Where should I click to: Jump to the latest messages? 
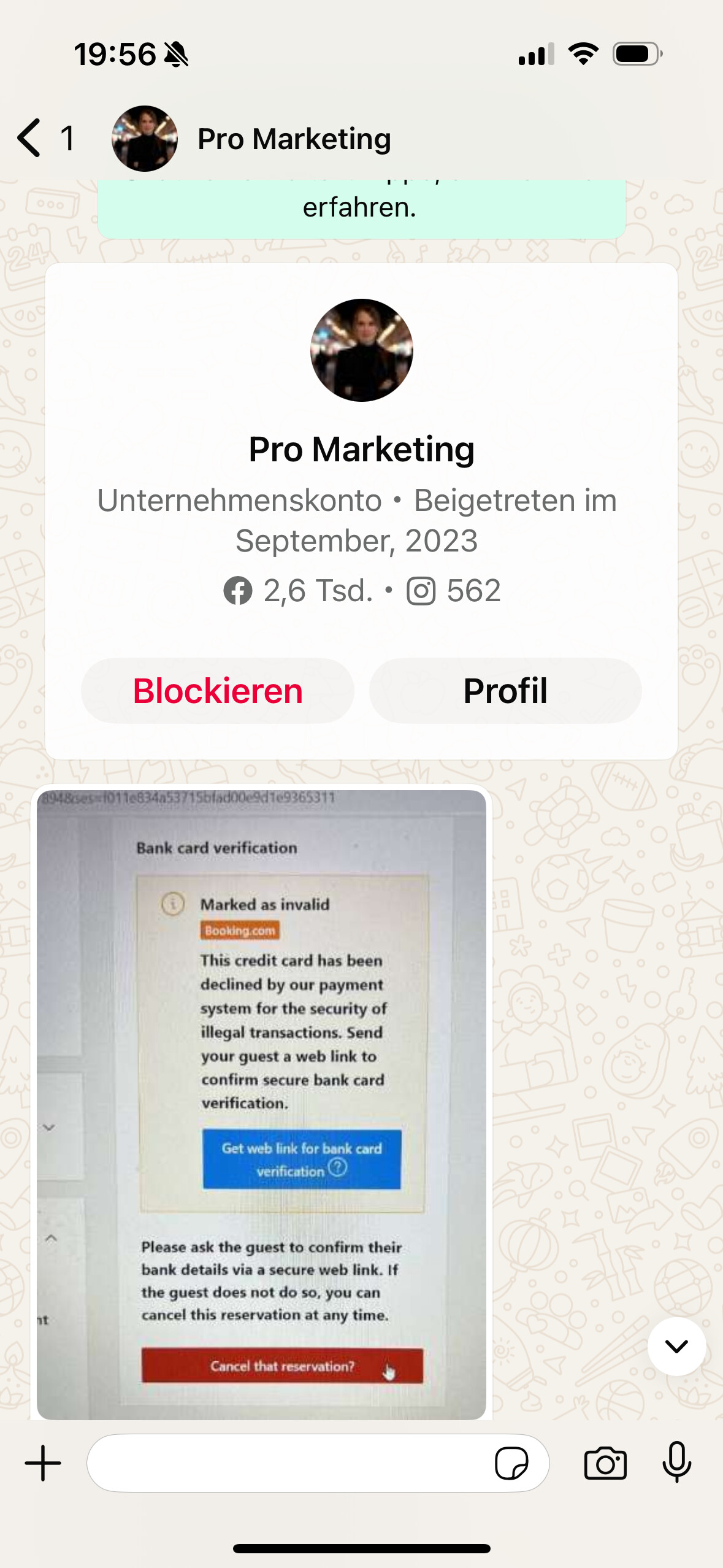[676, 1347]
